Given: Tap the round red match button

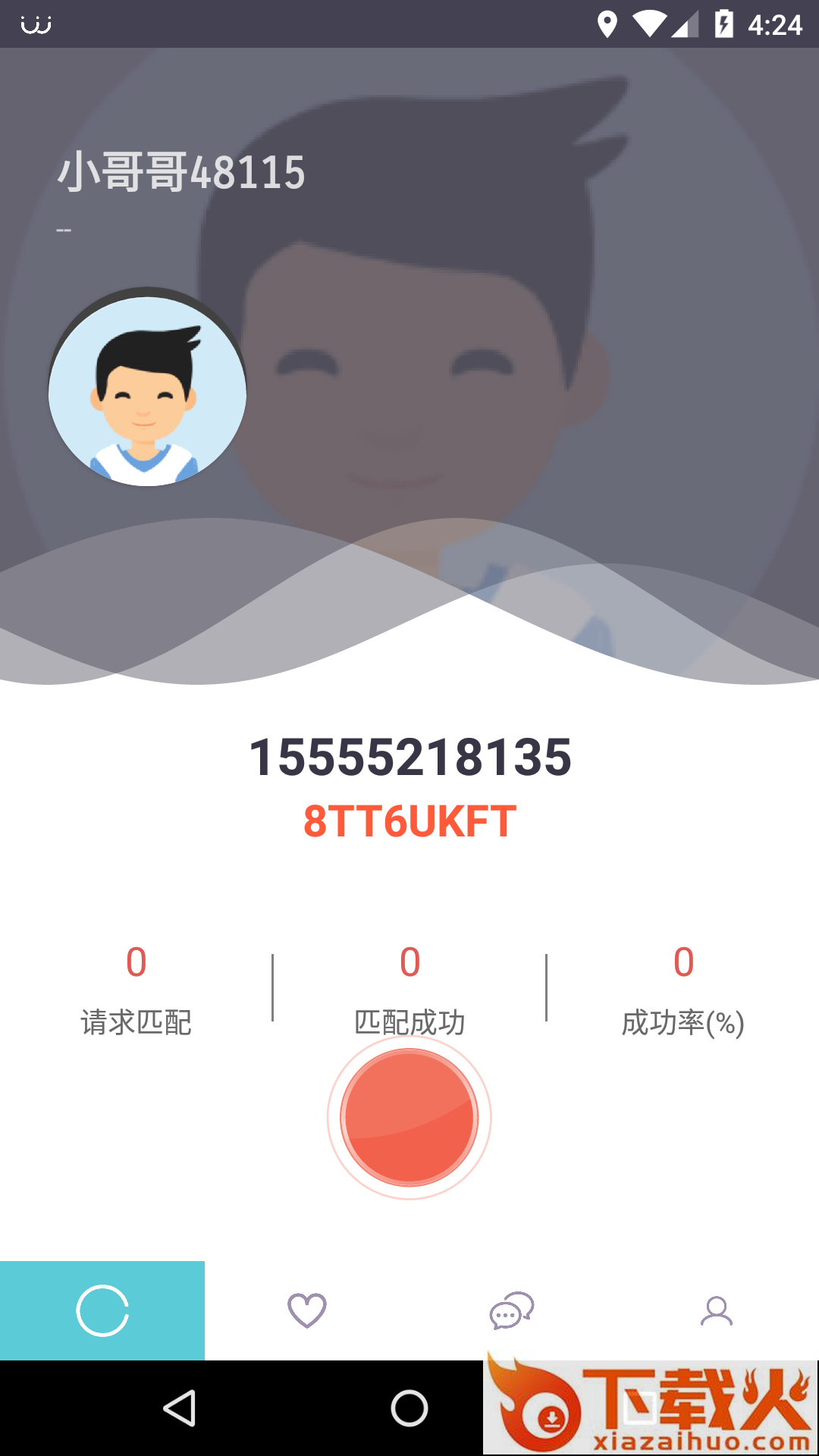Looking at the screenshot, I should [x=409, y=1117].
